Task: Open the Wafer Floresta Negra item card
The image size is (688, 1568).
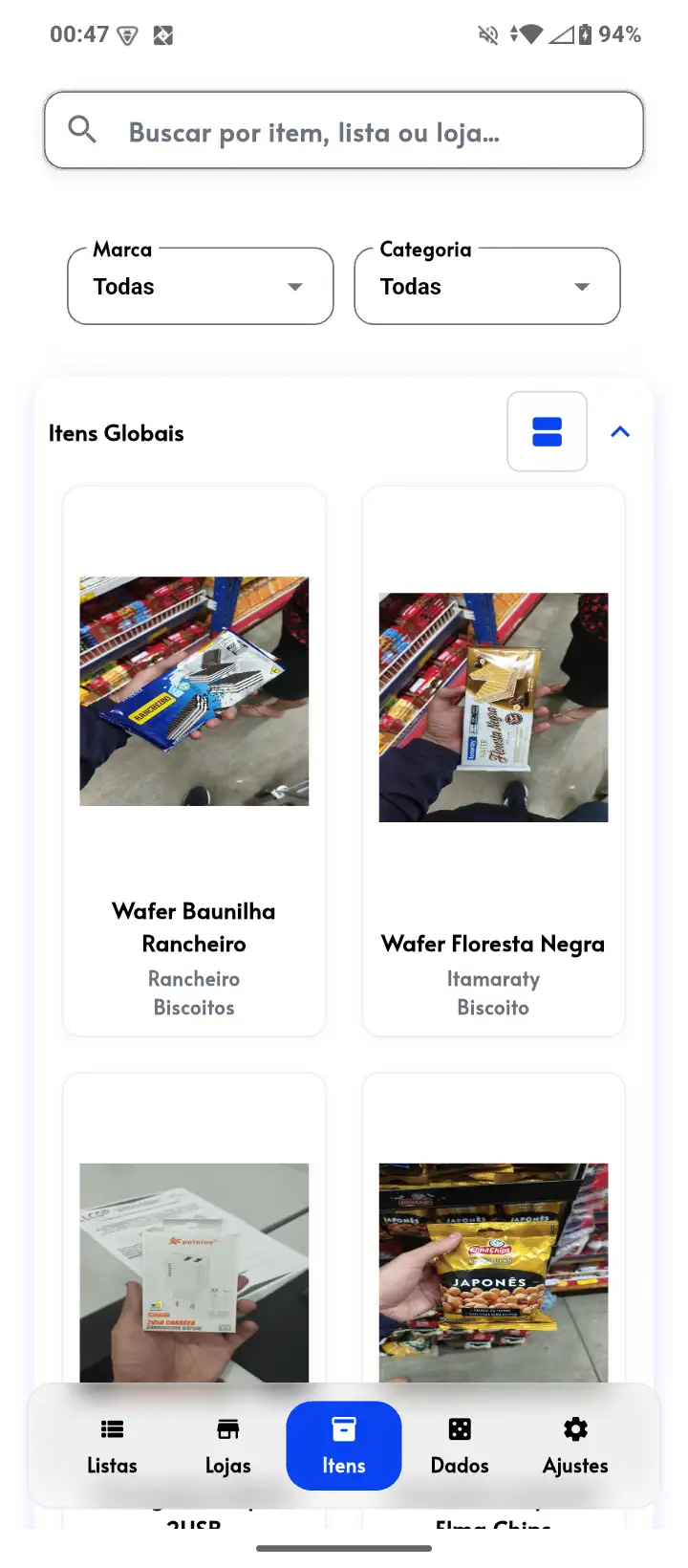Action: [x=493, y=760]
